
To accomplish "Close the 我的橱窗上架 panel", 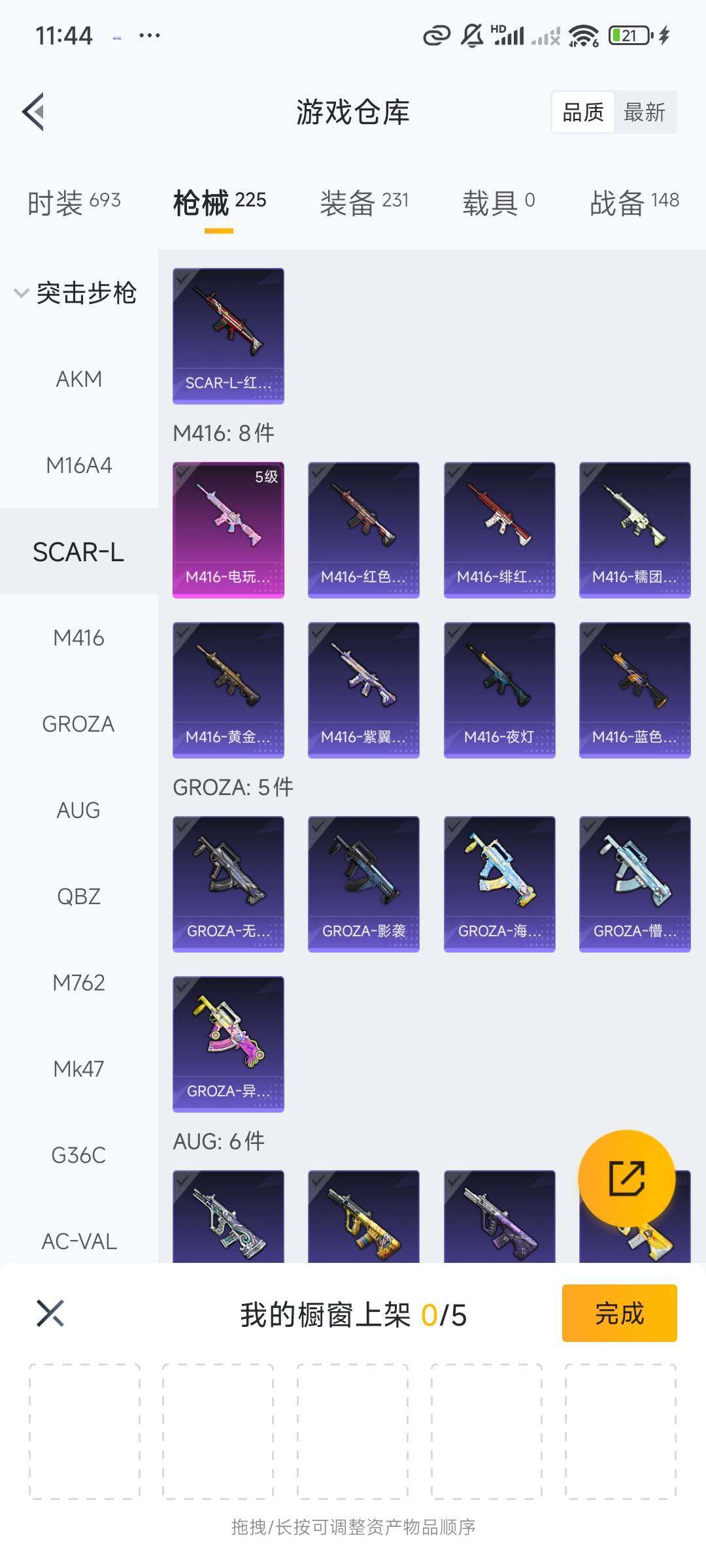I will pyautogui.click(x=50, y=1313).
